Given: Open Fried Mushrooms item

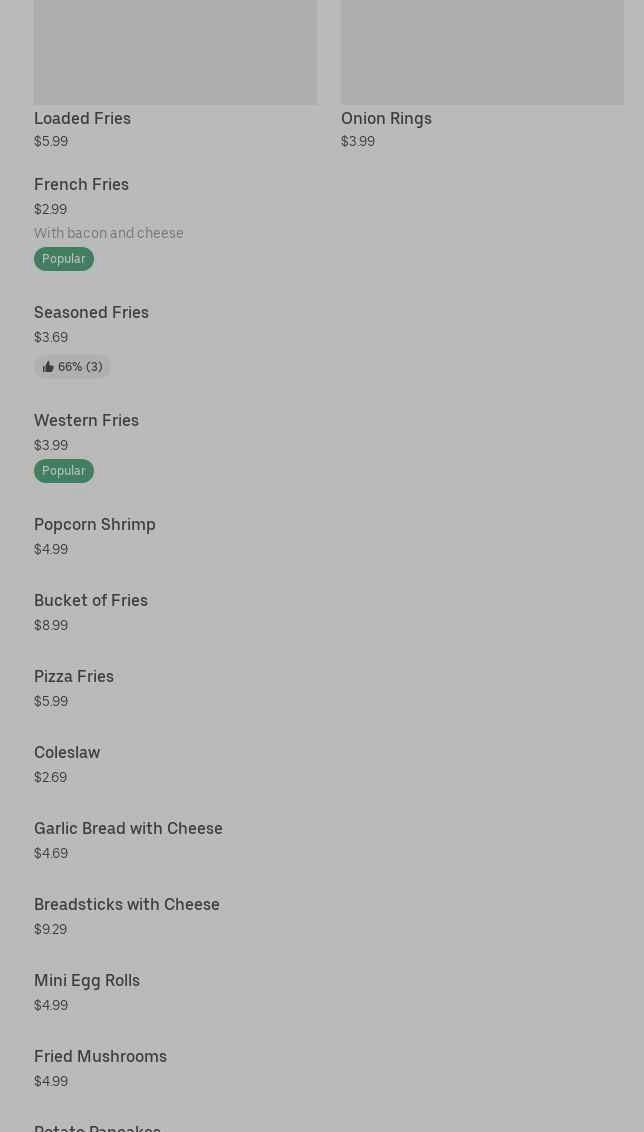Looking at the screenshot, I should (100, 1057).
